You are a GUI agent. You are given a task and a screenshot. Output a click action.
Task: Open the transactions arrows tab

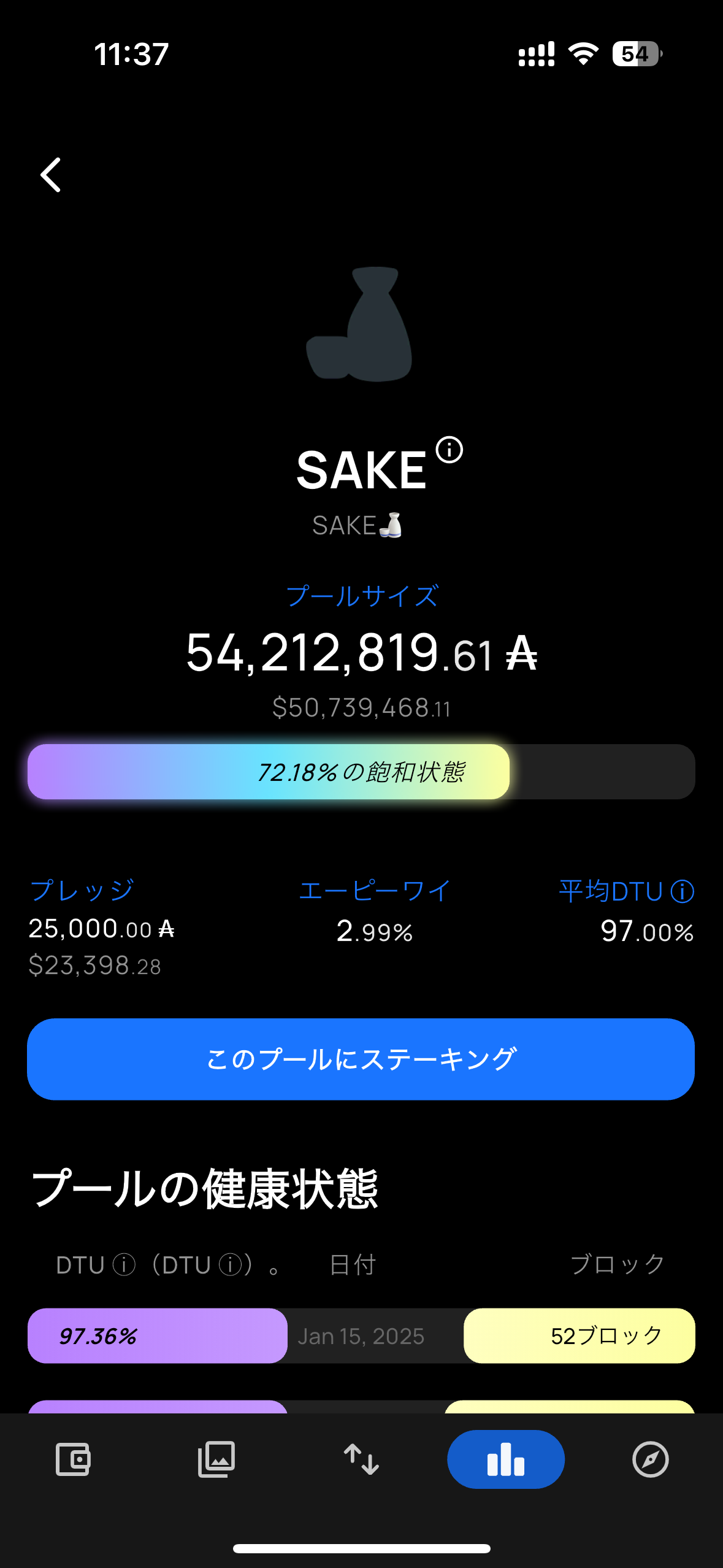point(361,1459)
